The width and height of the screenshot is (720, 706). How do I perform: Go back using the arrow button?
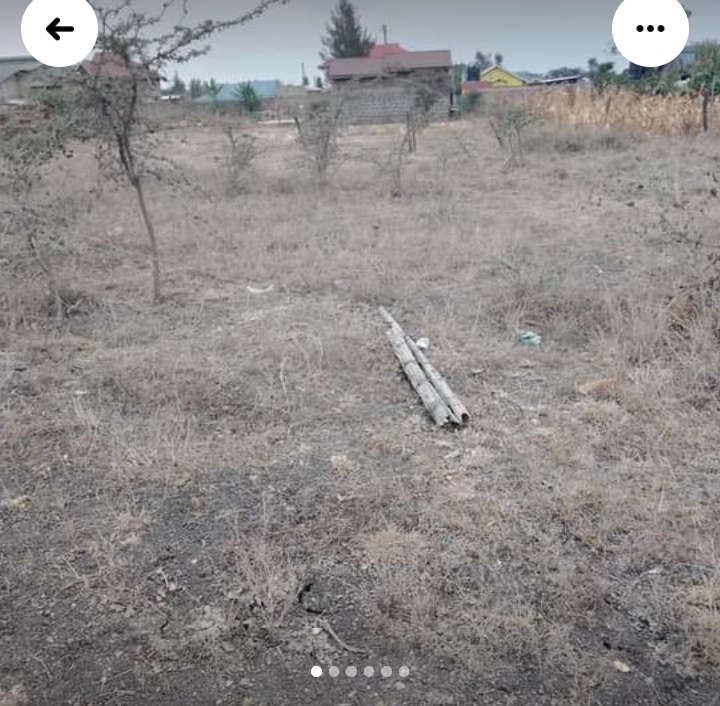click(59, 29)
